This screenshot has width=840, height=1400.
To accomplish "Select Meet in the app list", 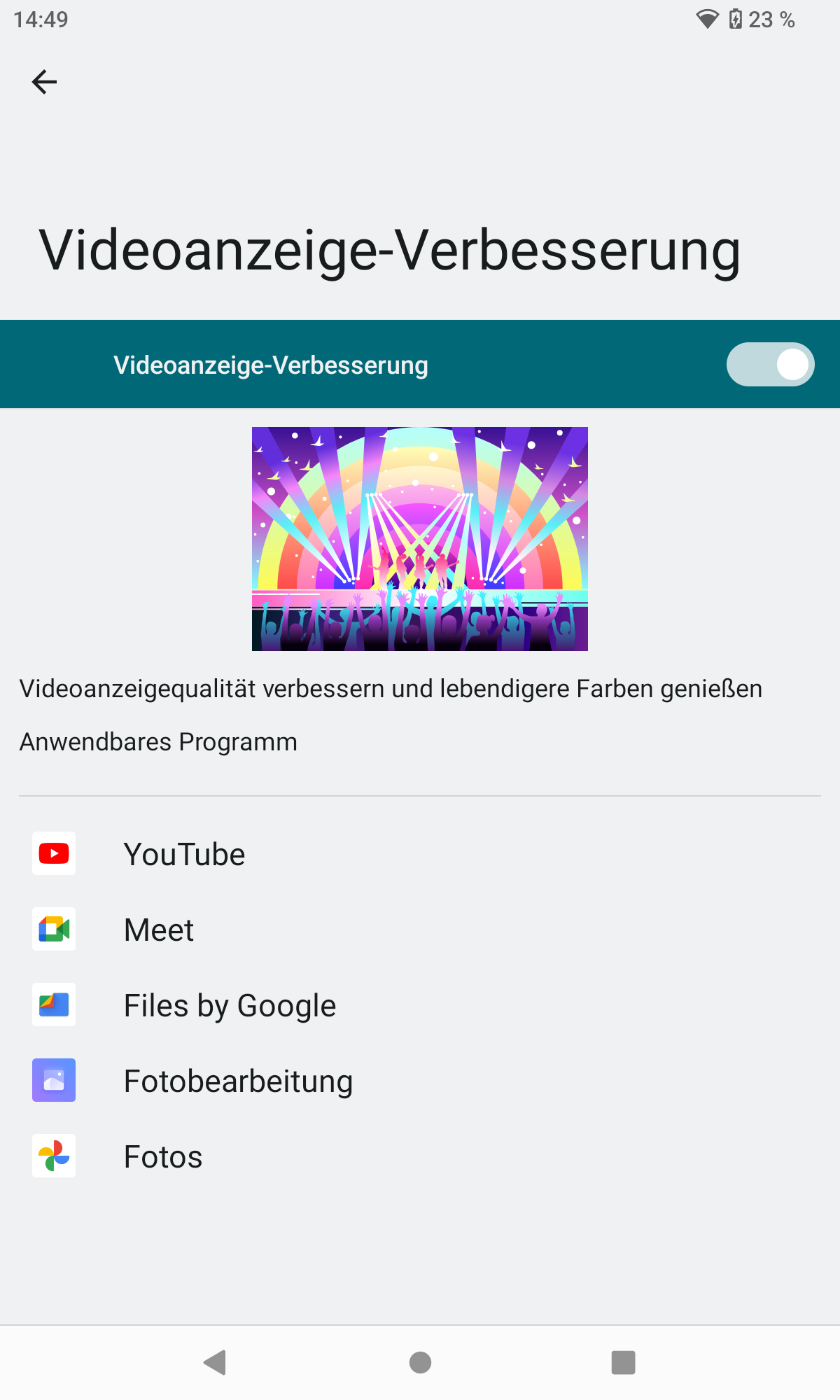I will pos(420,930).
